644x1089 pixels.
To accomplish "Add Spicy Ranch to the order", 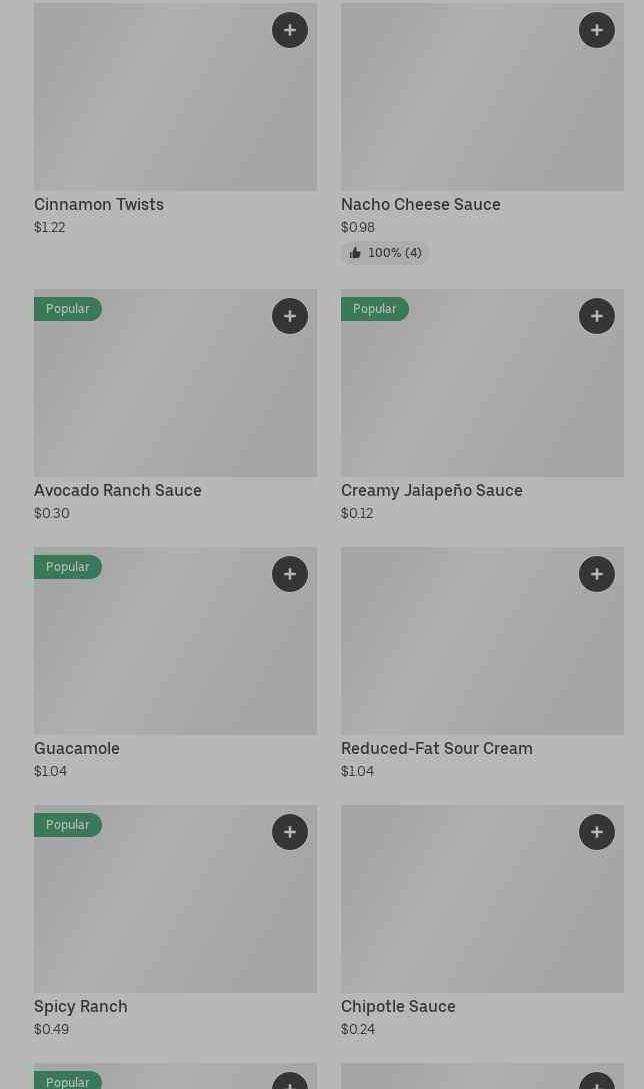I will [290, 832].
